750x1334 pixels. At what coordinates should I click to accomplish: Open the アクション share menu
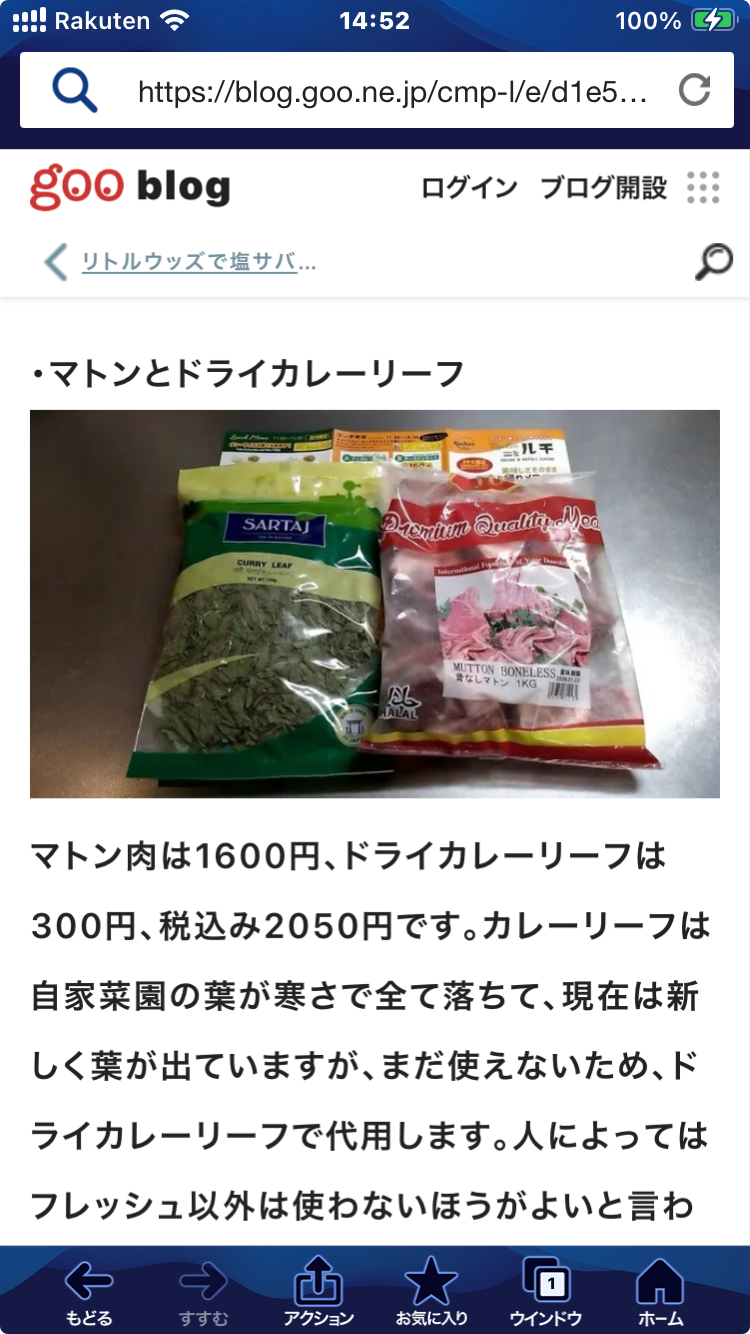tap(318, 1291)
